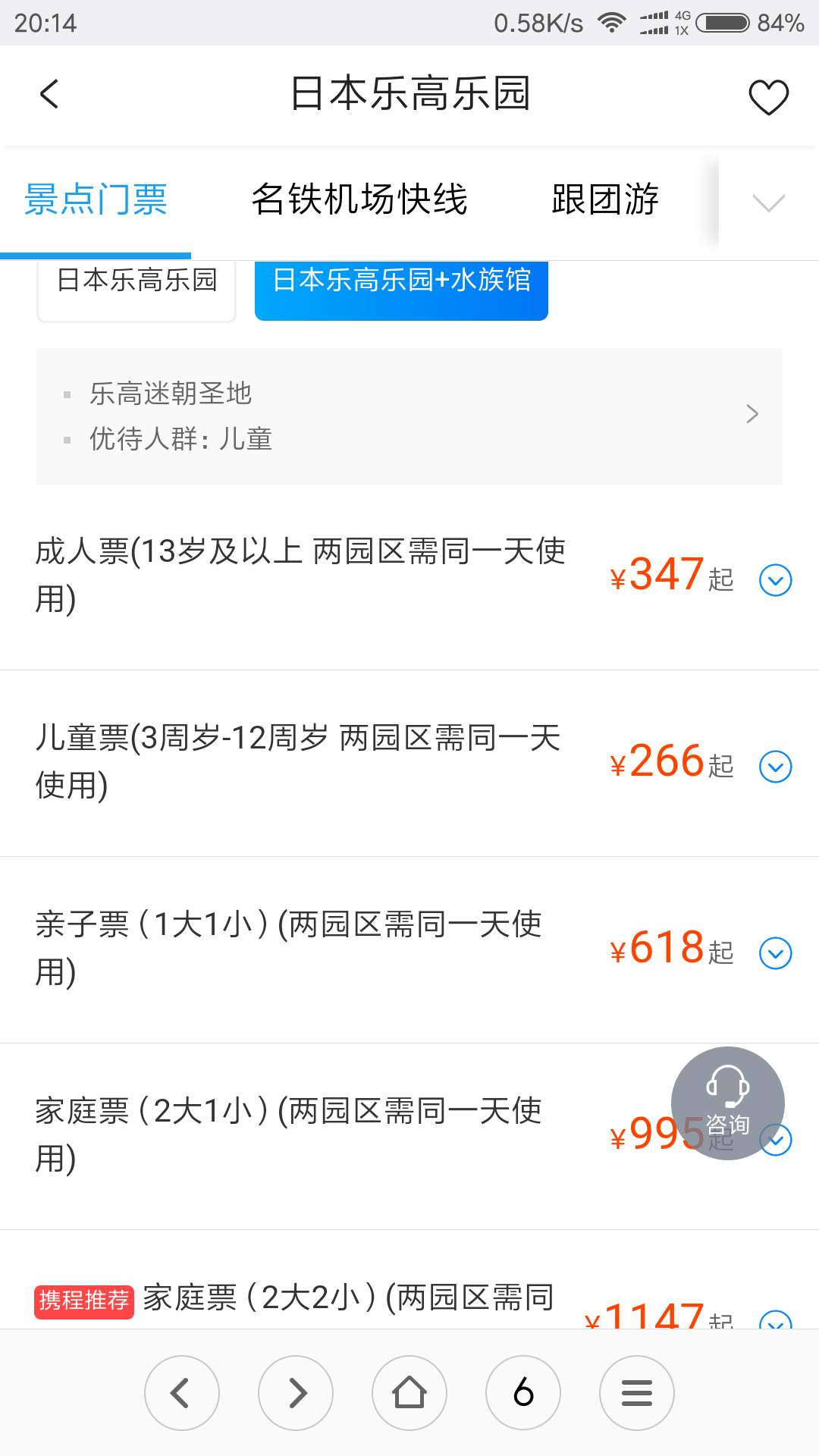Open browser tabs showing 6
This screenshot has height=1456, width=819.
pos(523,1393)
